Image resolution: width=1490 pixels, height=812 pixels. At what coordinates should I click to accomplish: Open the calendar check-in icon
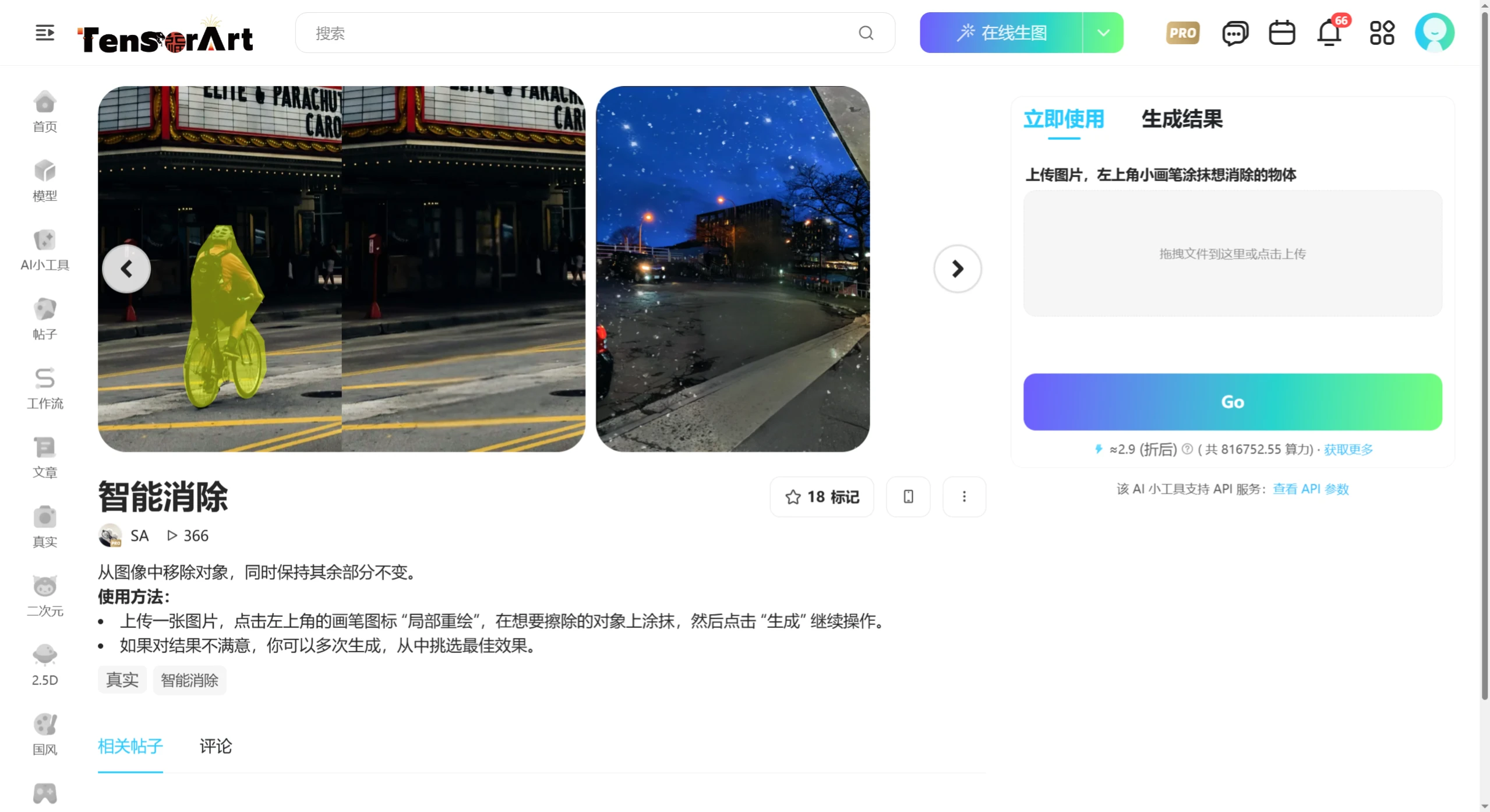[1281, 33]
